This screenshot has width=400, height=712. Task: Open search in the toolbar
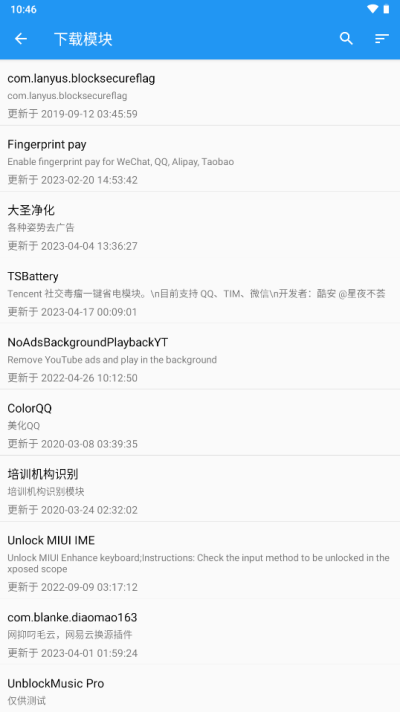tap(346, 39)
